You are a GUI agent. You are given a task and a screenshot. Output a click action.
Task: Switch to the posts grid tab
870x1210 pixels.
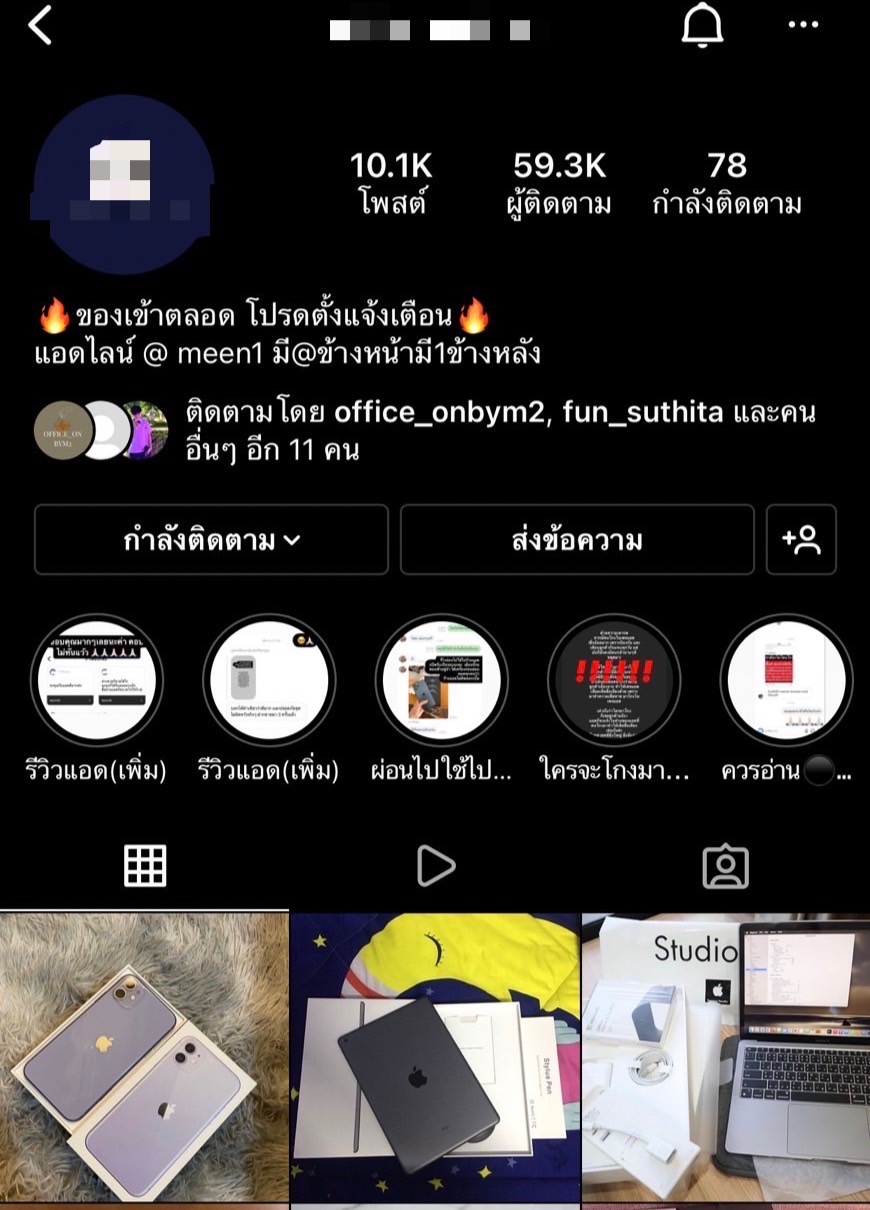(145, 866)
